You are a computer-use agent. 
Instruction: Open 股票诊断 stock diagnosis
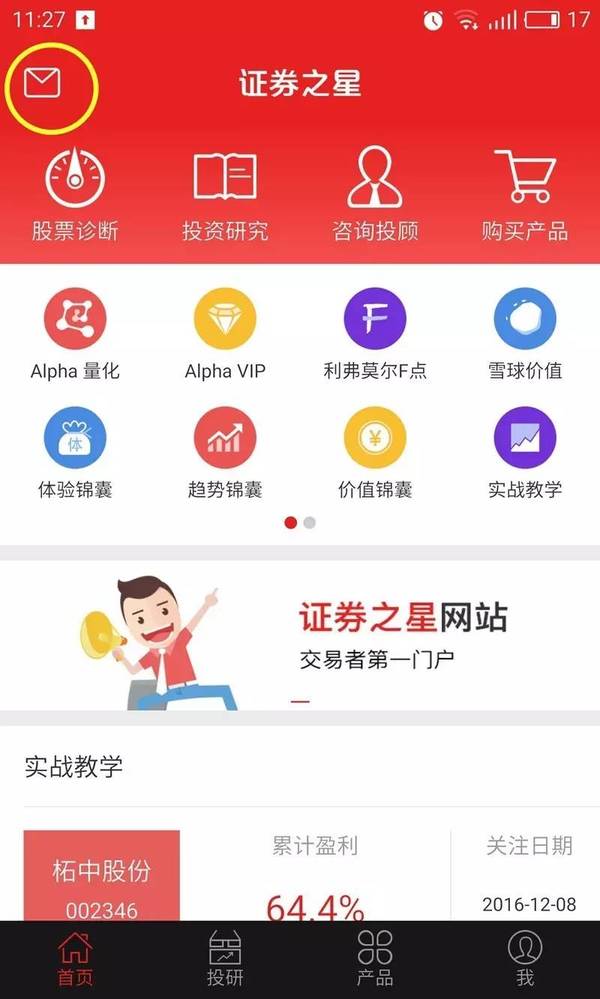[x=75, y=195]
